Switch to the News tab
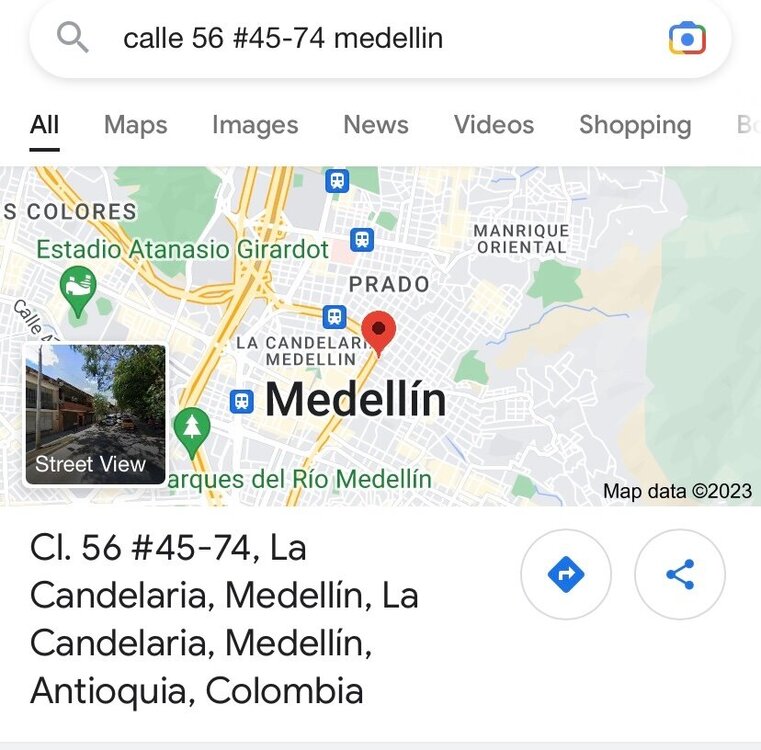 tap(375, 125)
